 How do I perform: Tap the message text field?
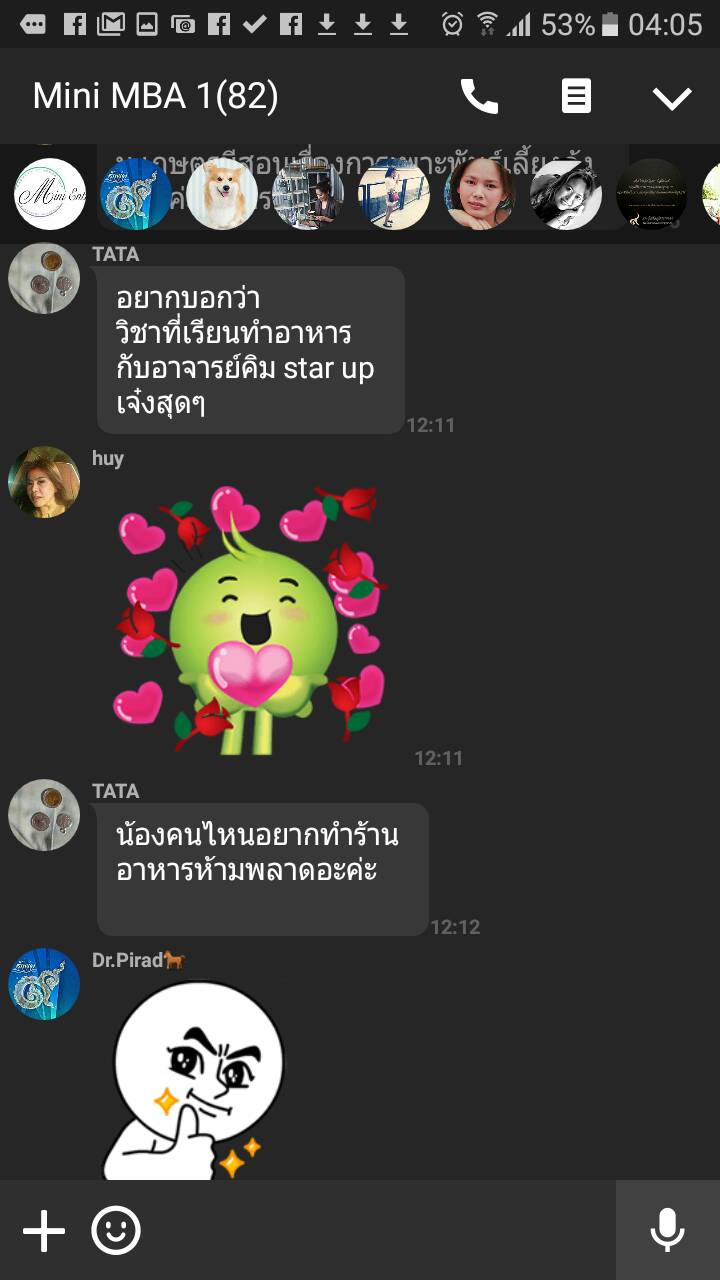(x=380, y=1231)
